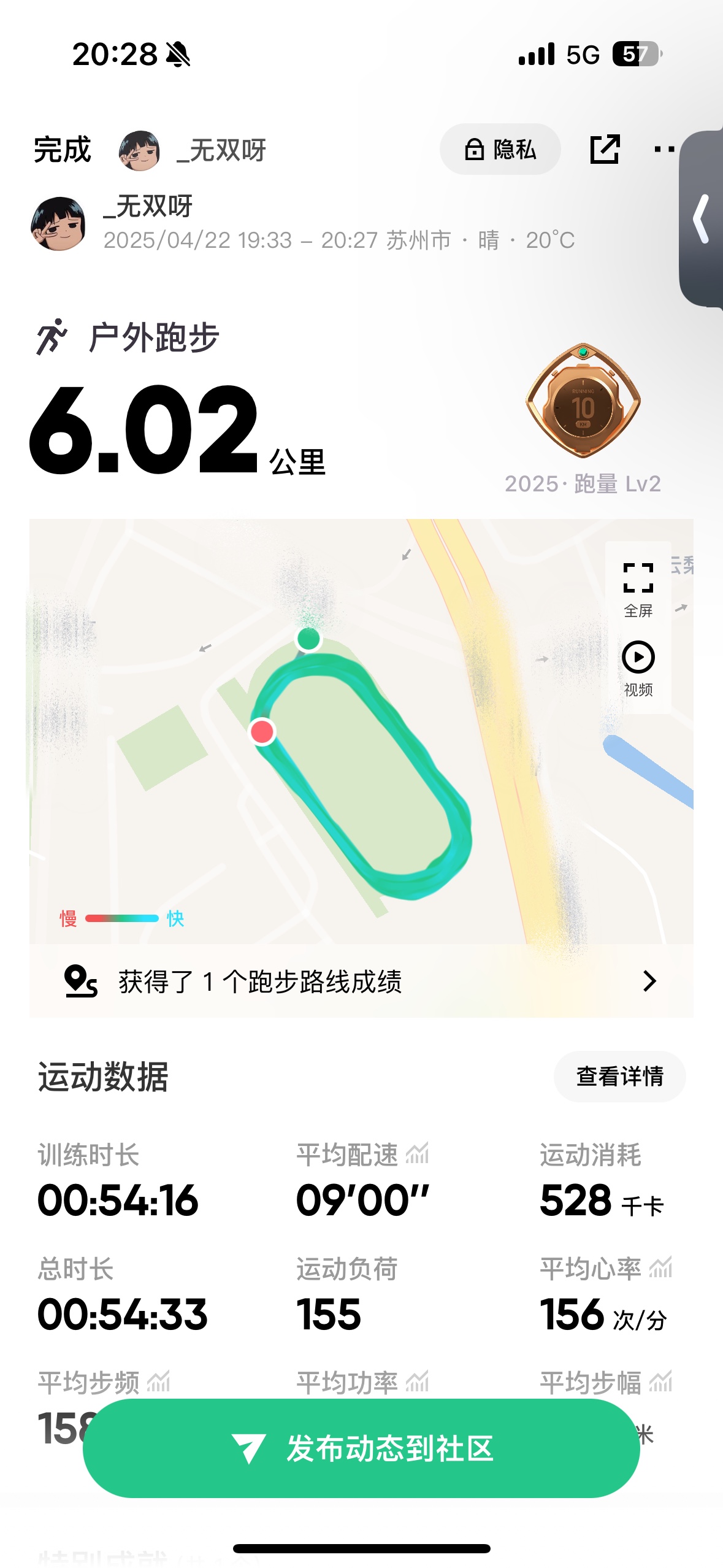Expand map to 全屏 fullscreen
The height and width of the screenshot is (1568, 723).
[638, 588]
